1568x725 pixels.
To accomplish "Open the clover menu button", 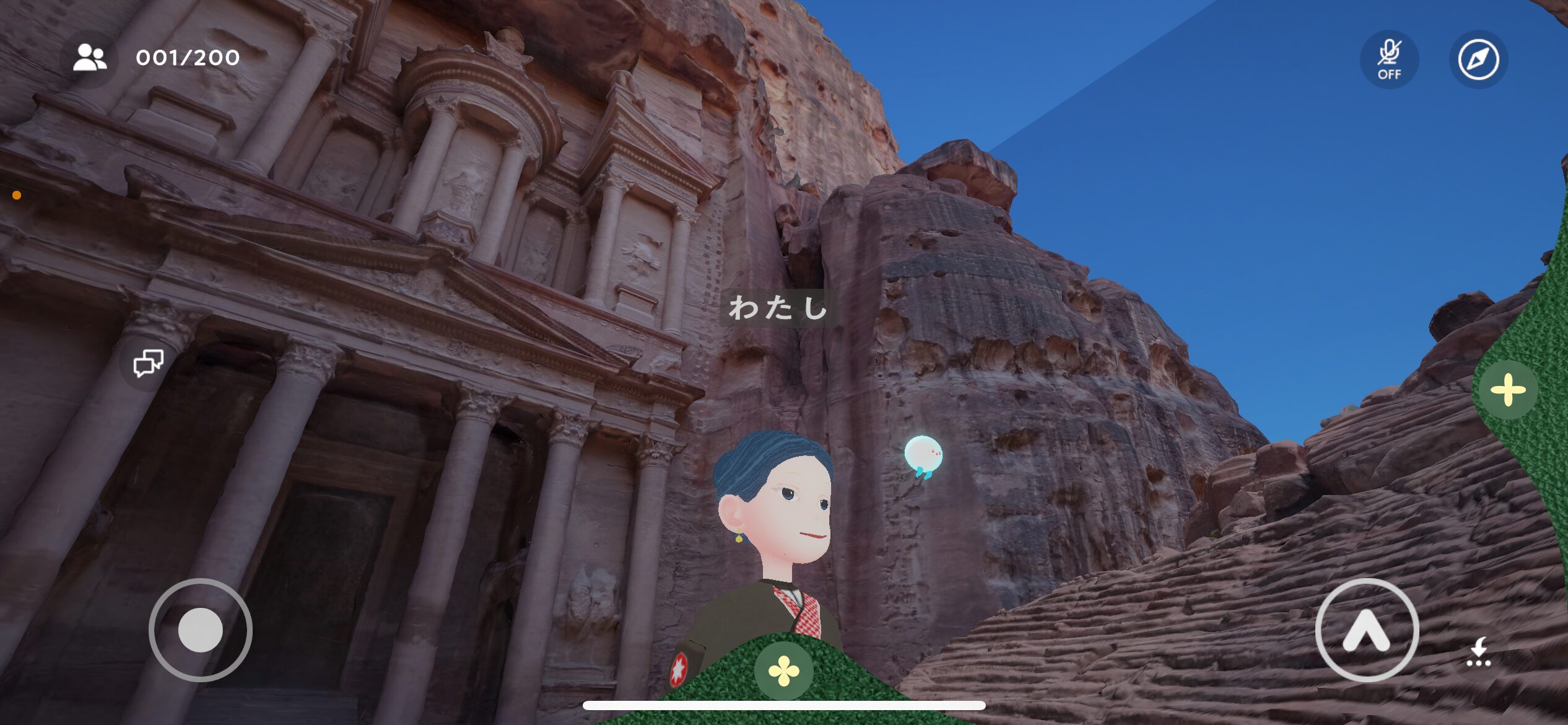I will tap(783, 672).
